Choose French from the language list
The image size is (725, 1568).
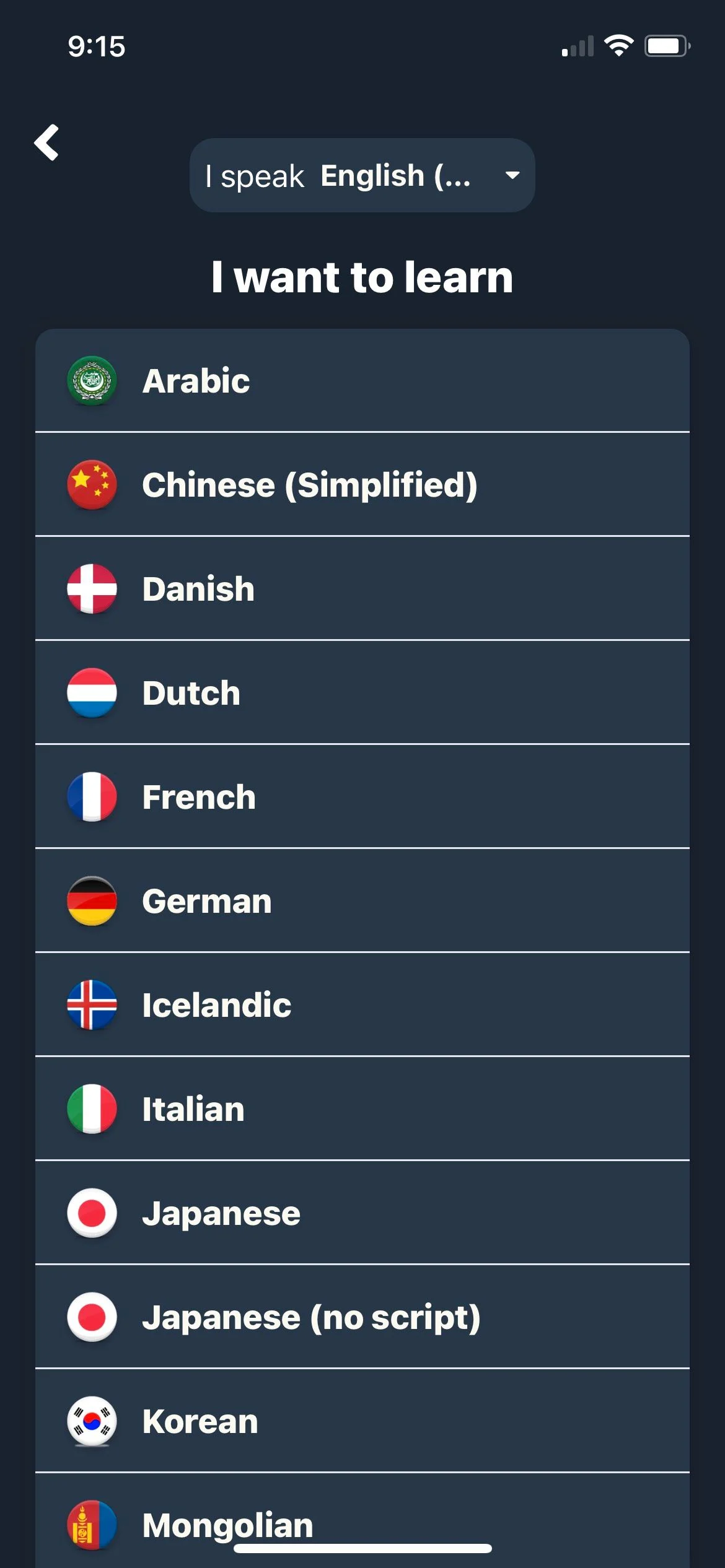coord(362,797)
